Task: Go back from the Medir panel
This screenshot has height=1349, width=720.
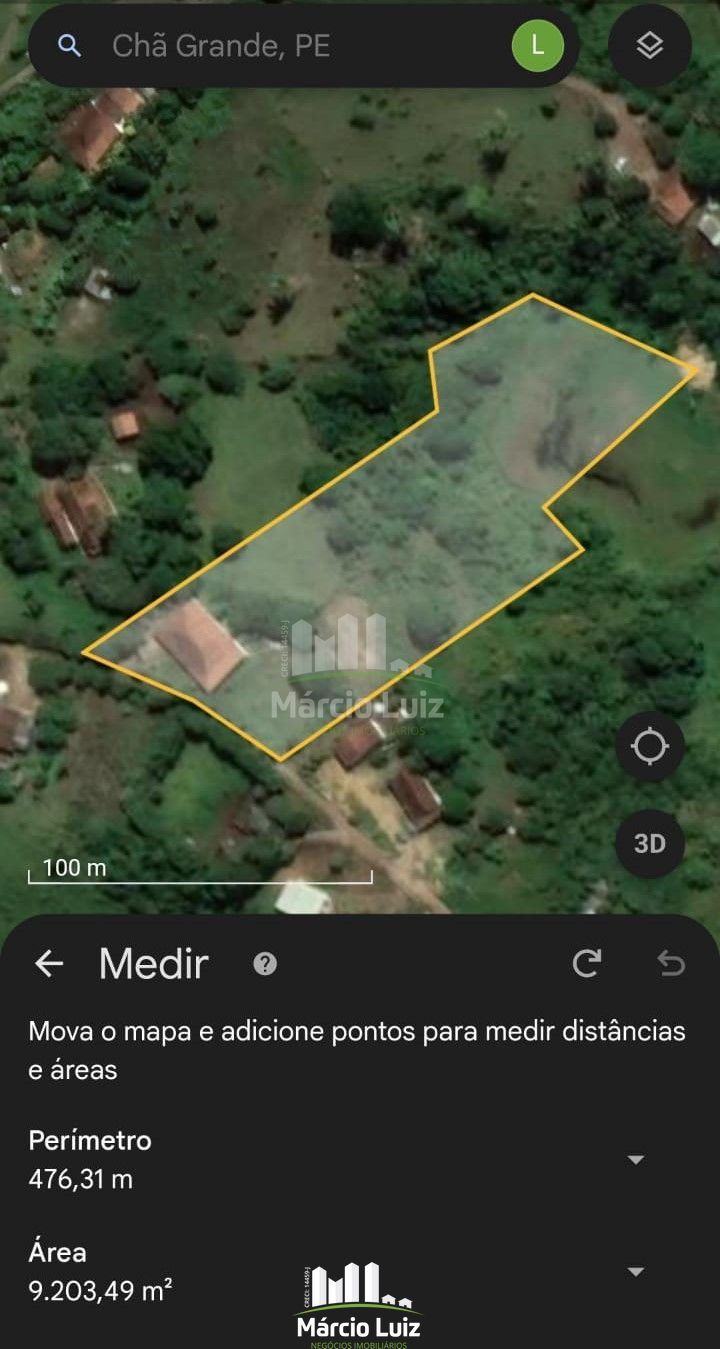Action: pyautogui.click(x=49, y=964)
